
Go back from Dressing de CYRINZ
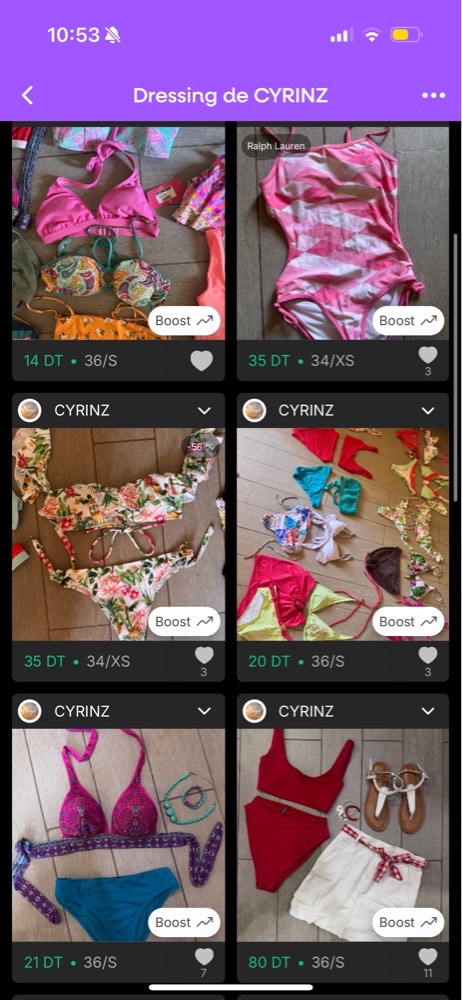[27, 96]
